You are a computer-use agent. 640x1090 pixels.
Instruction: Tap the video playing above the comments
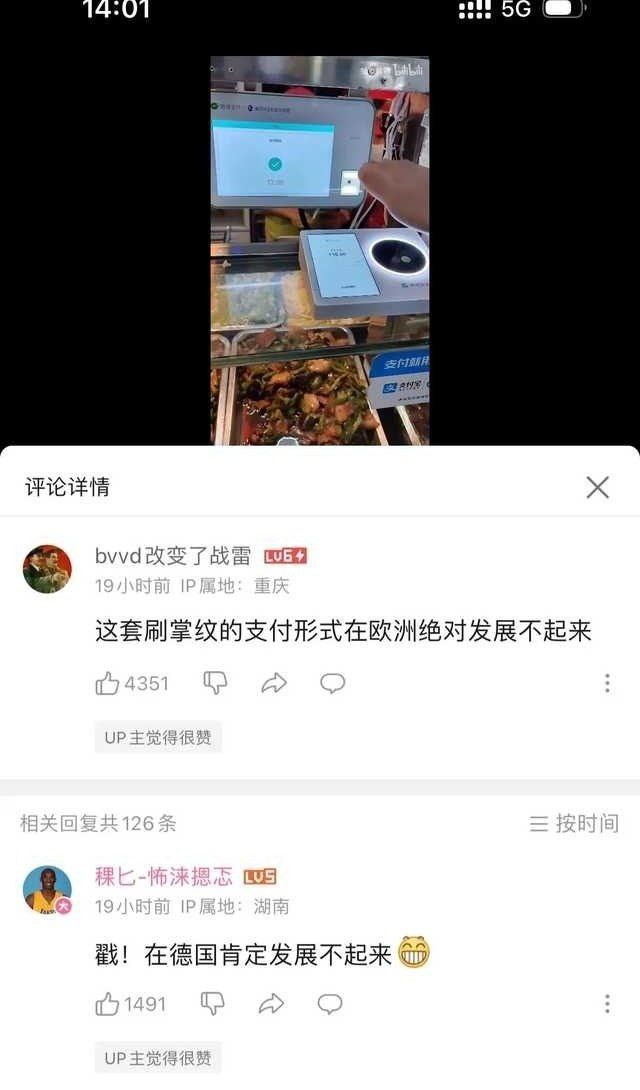point(319,250)
